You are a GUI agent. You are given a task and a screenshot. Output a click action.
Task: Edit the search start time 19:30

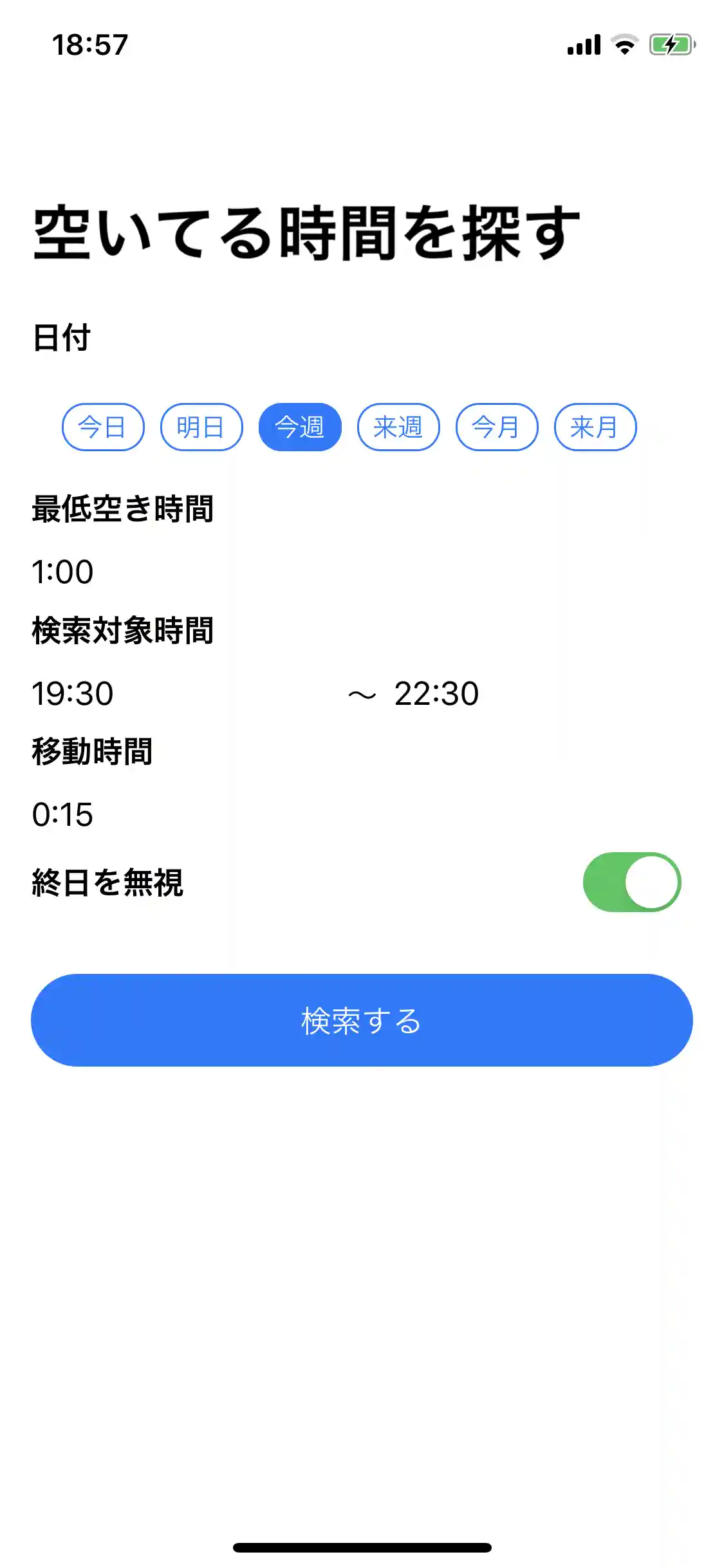pyautogui.click(x=73, y=693)
